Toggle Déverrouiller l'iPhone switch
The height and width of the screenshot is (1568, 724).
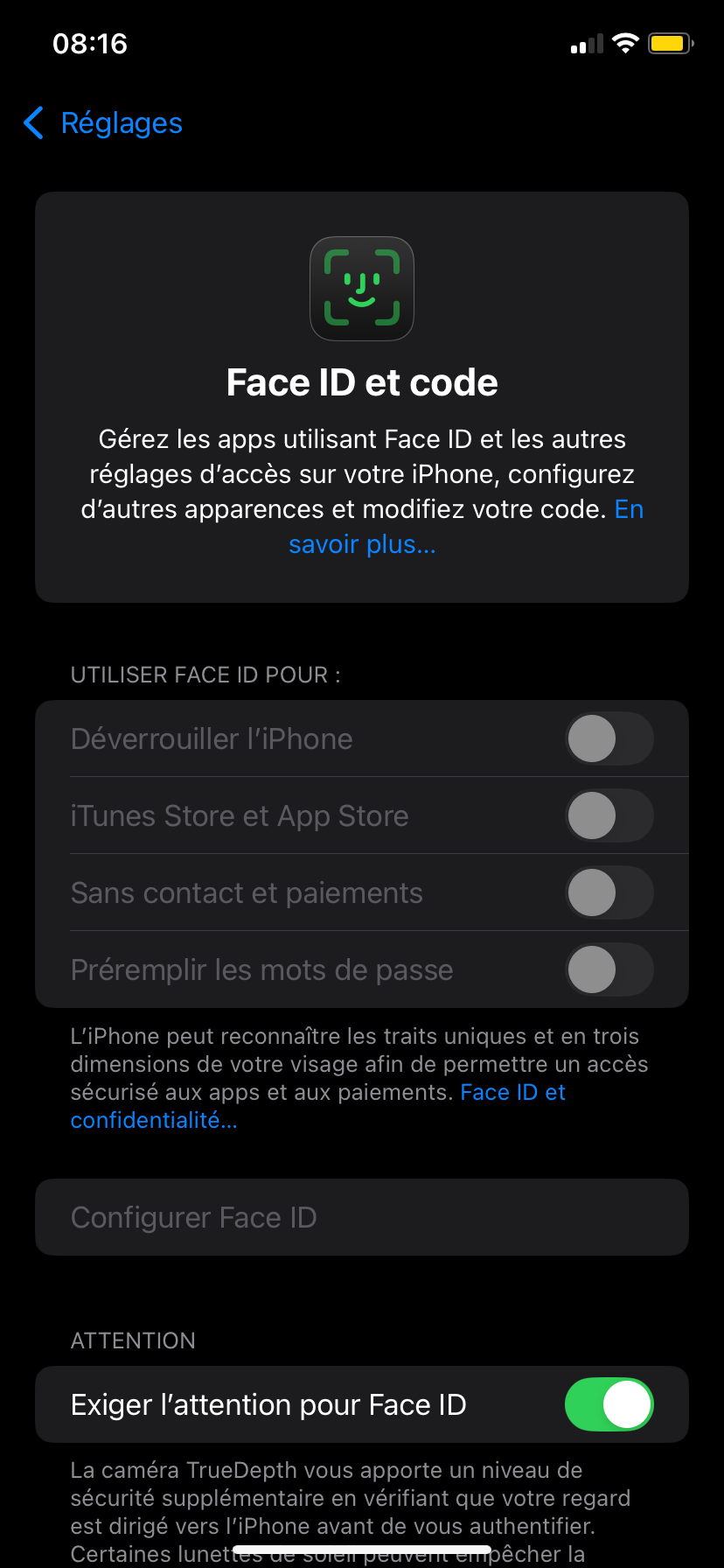click(x=609, y=739)
